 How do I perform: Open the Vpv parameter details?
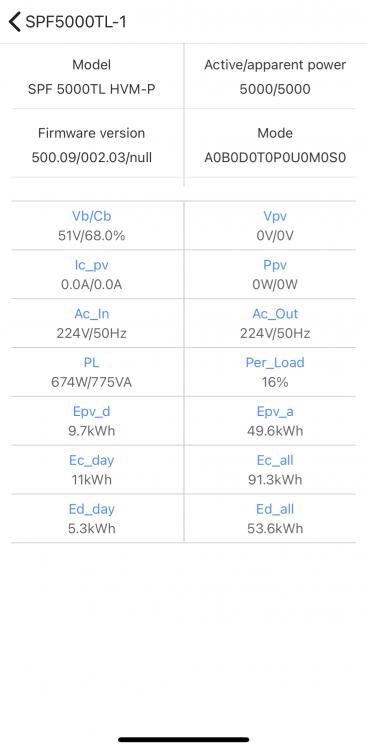click(275, 216)
